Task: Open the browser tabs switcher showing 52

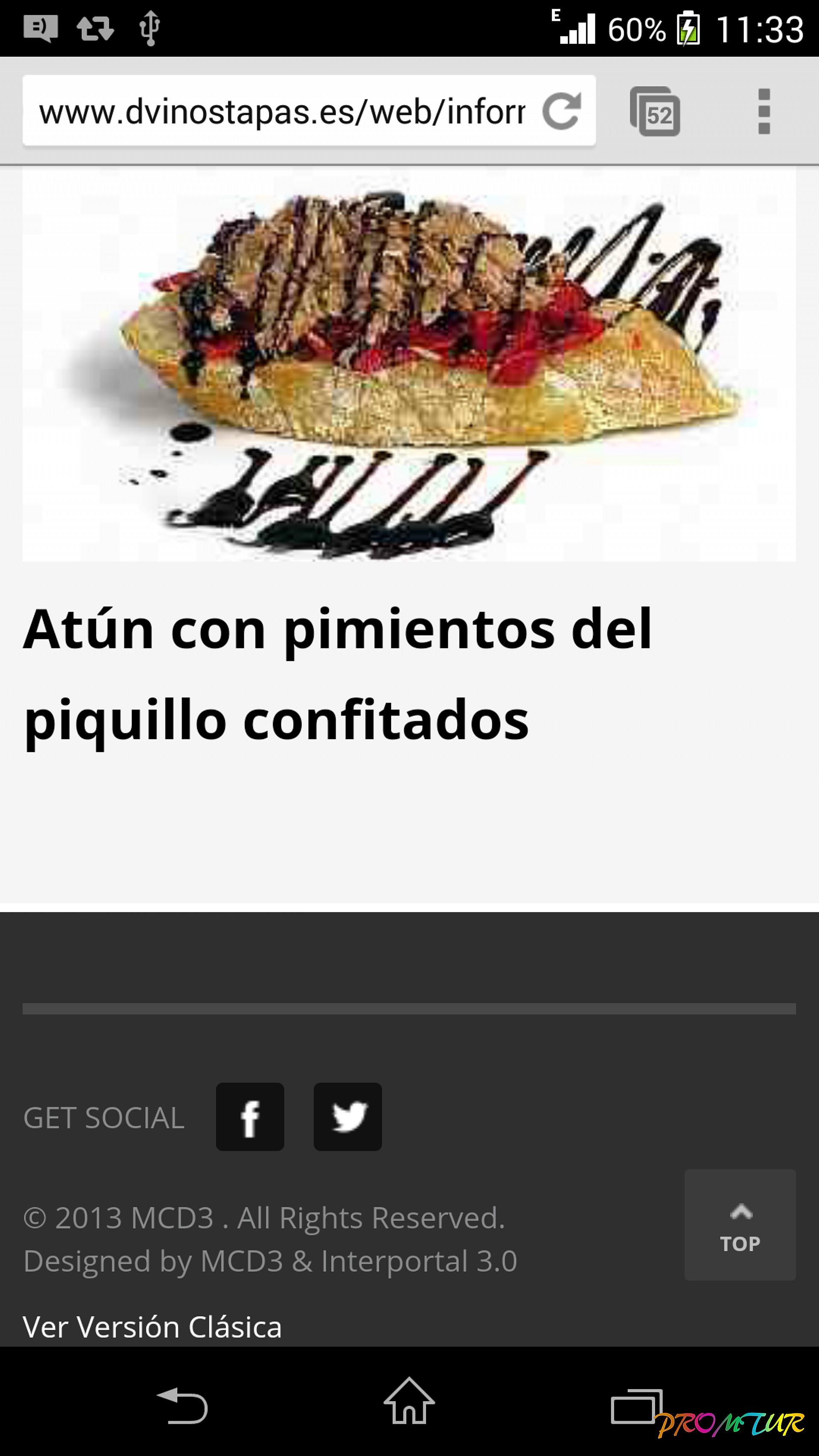Action: [x=655, y=111]
